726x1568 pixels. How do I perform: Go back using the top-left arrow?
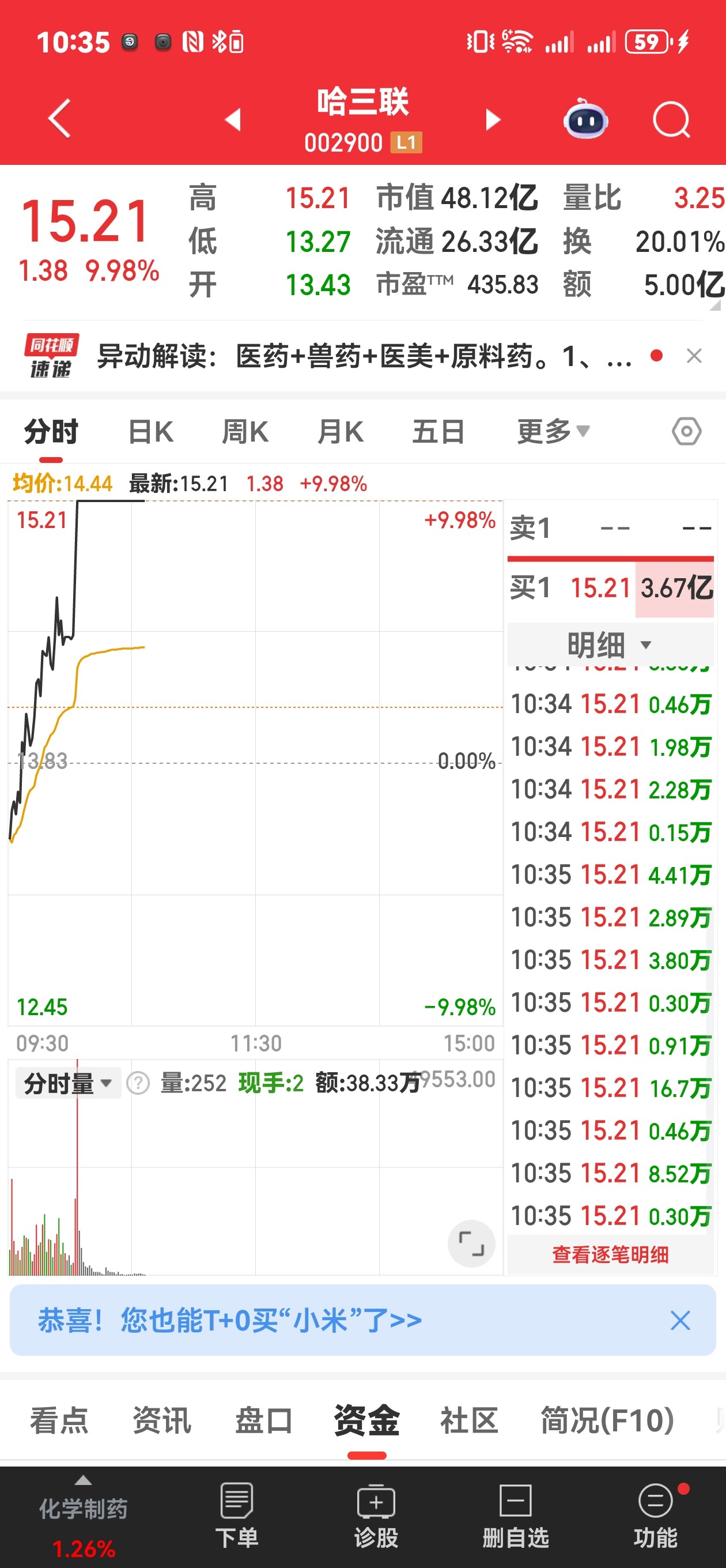coord(60,119)
